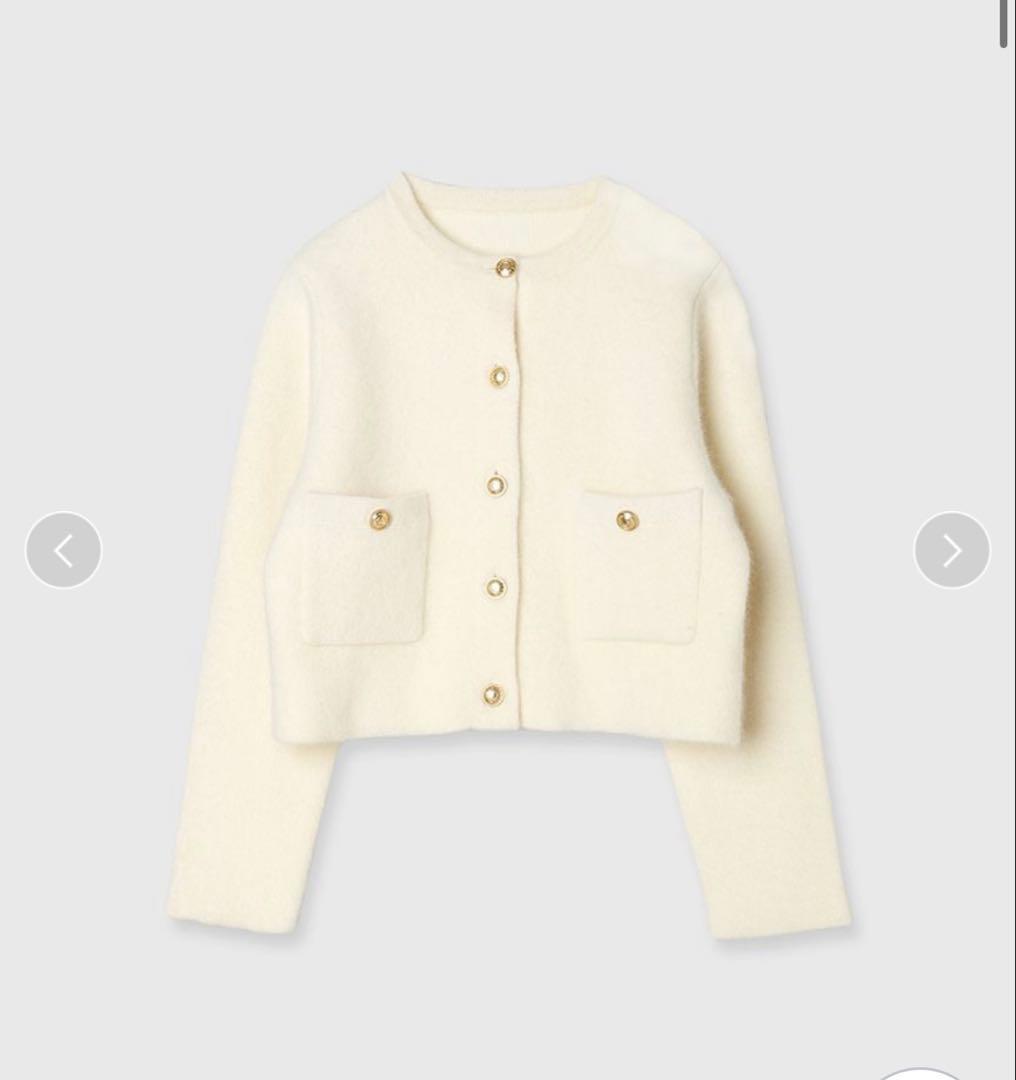Click the center of the product image
1016x1080 pixels.
508,540
